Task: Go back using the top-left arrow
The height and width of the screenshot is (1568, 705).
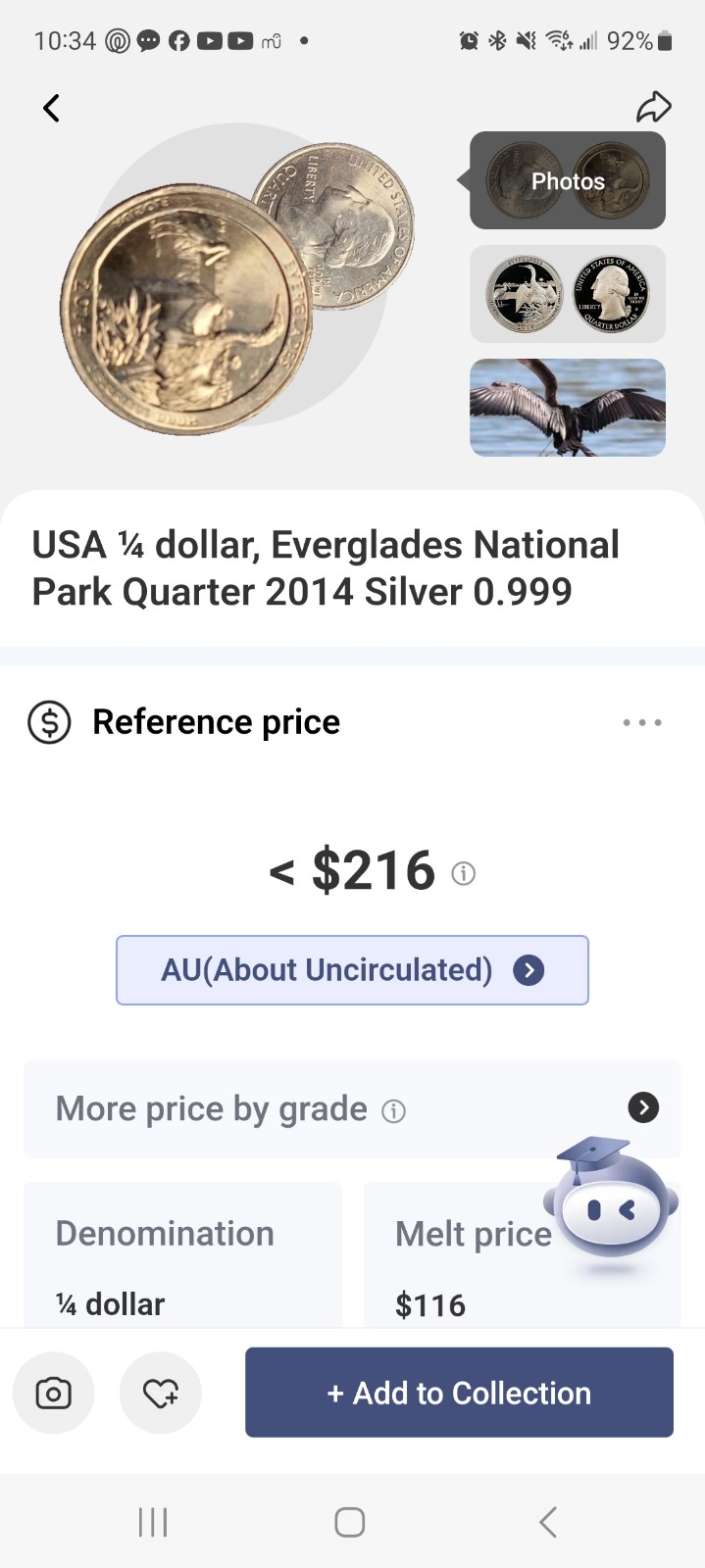Action: tap(52, 108)
